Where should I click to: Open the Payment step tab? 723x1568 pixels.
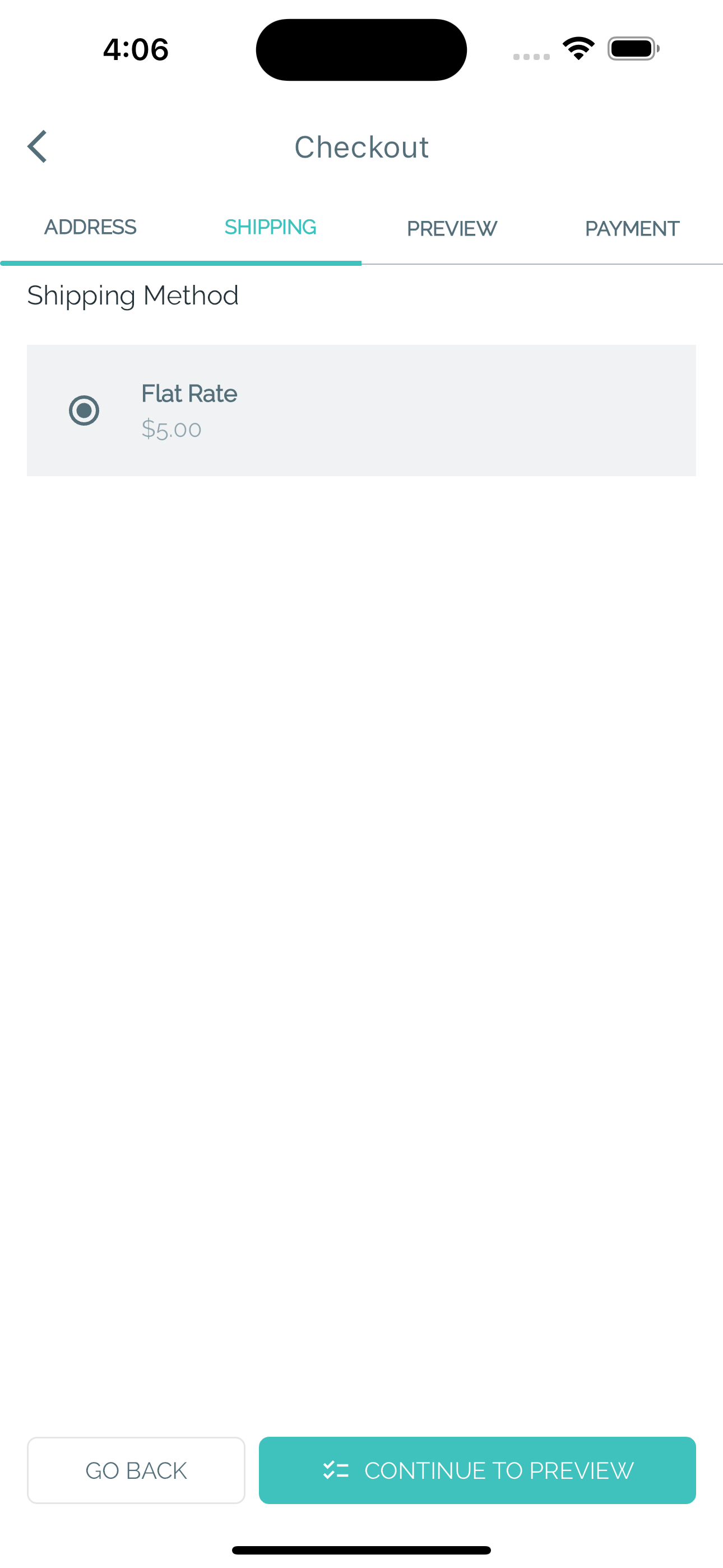(x=632, y=229)
